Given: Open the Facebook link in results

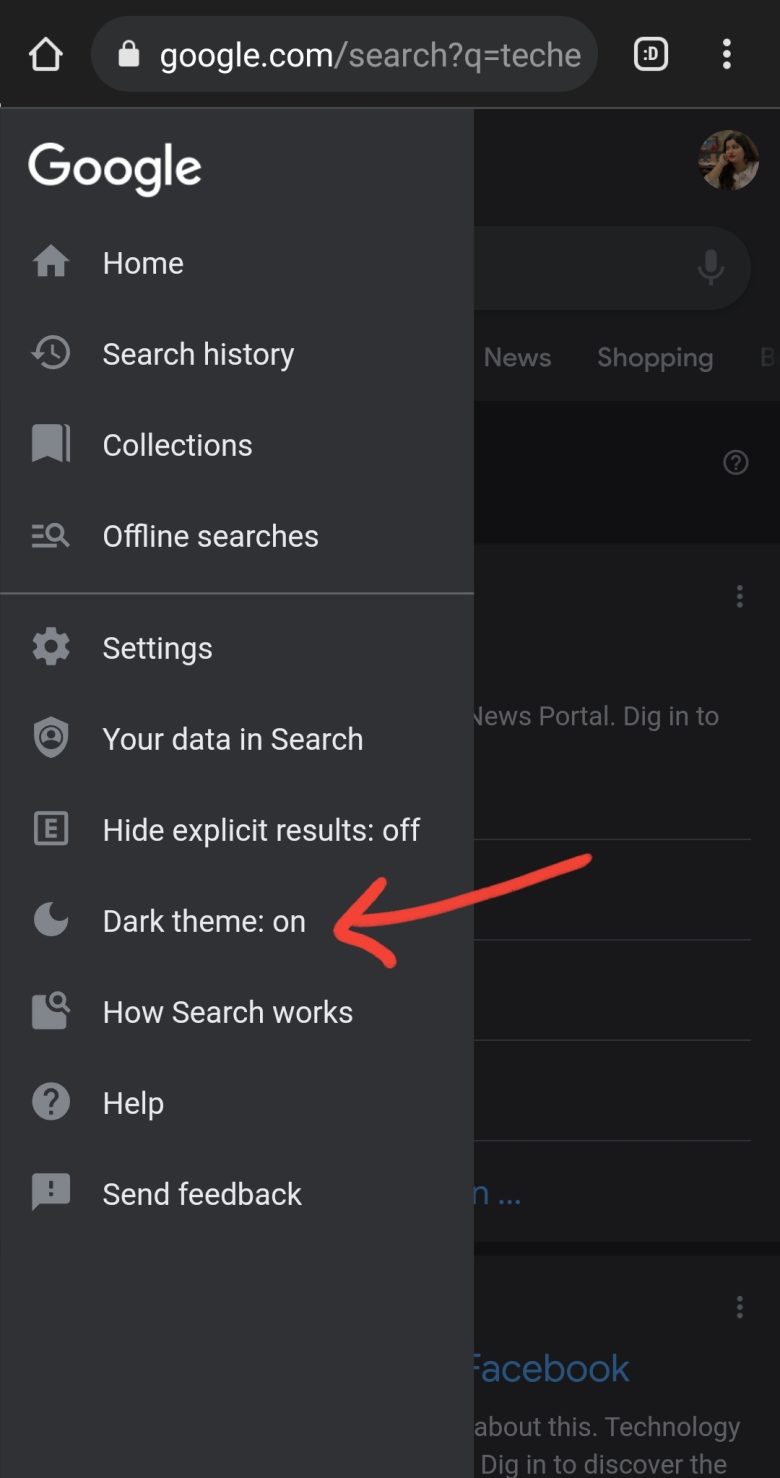Looking at the screenshot, I should pos(549,1368).
